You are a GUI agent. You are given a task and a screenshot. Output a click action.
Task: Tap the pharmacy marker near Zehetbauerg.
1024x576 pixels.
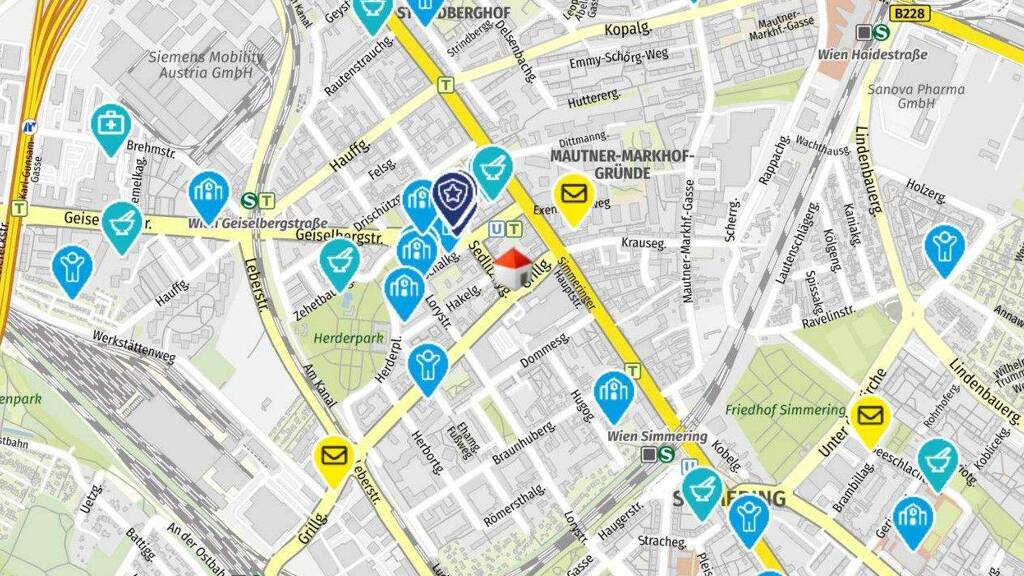point(340,263)
